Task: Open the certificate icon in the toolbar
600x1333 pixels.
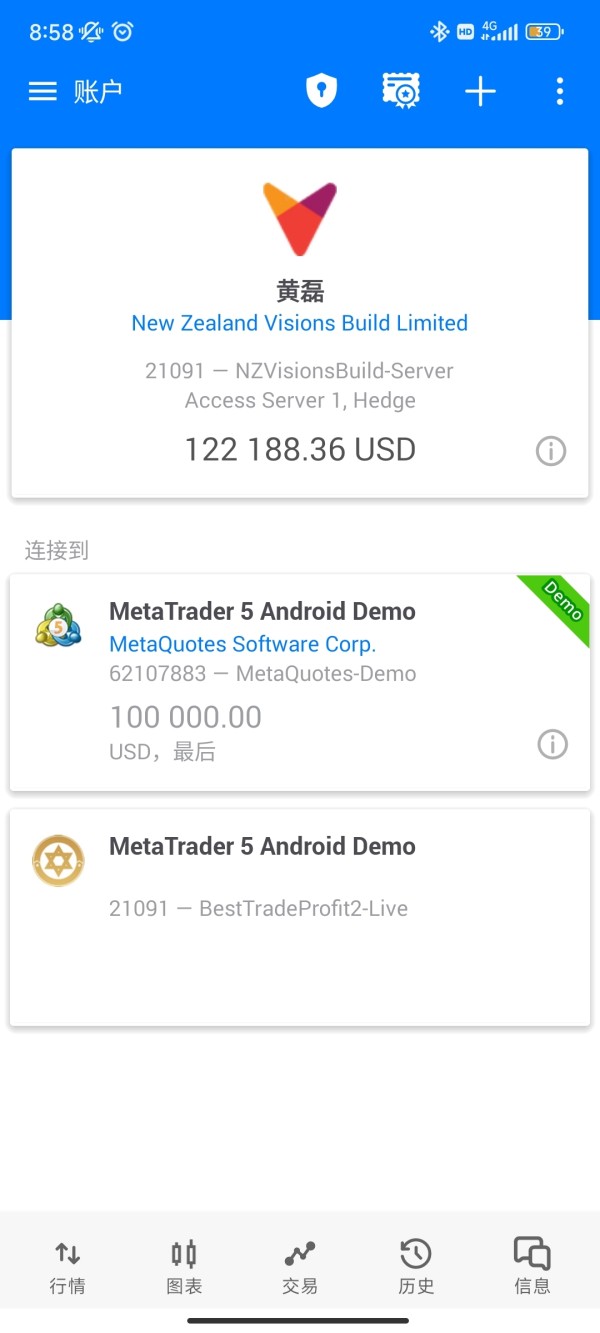Action: [x=401, y=91]
